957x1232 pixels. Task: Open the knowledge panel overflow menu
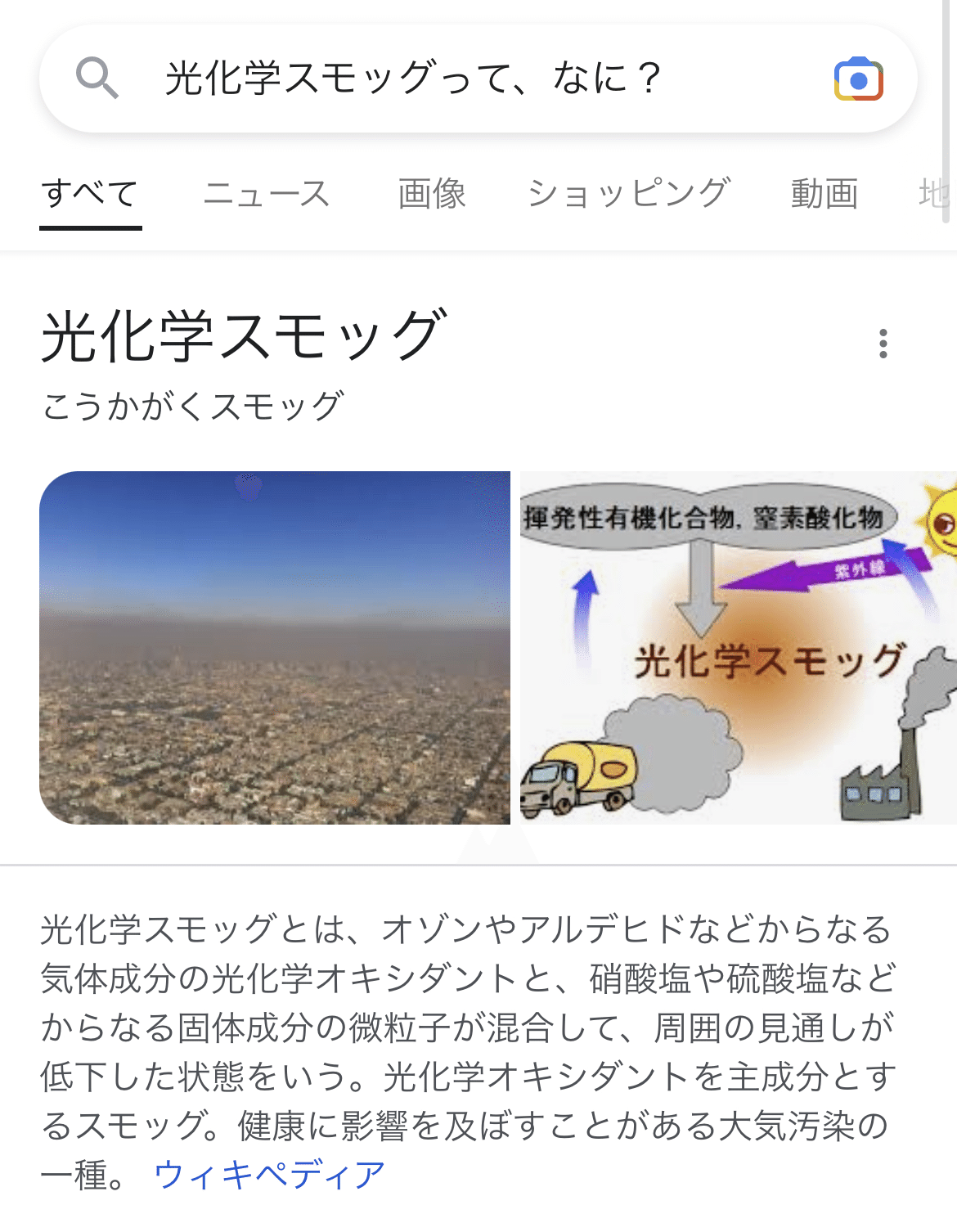point(883,344)
